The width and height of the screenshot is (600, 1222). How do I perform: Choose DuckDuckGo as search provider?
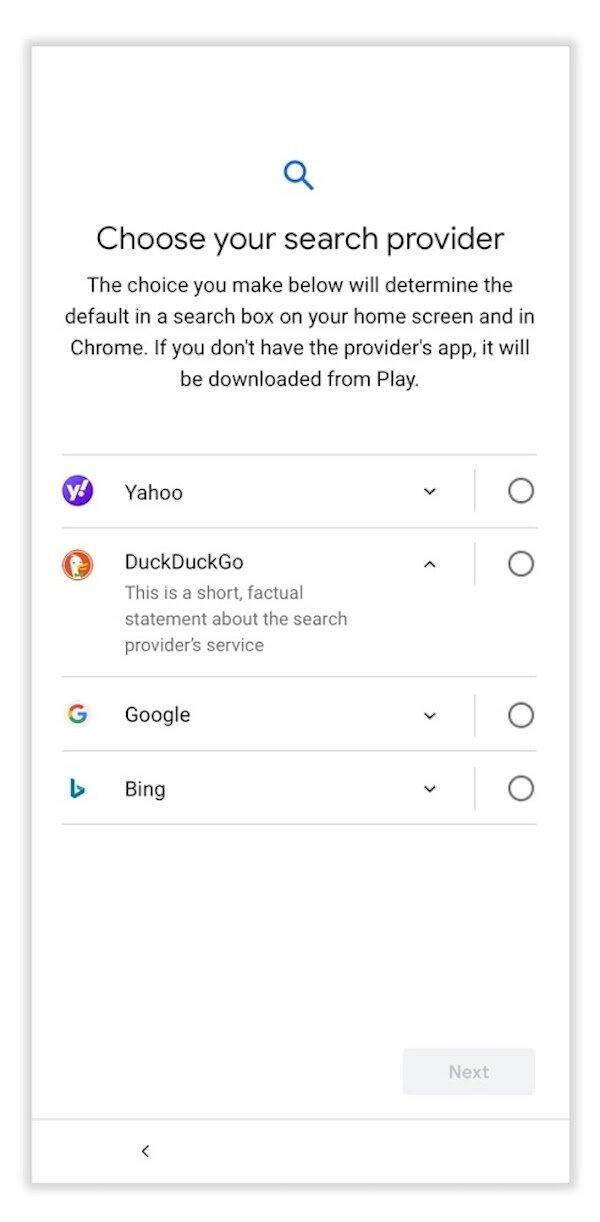pos(520,564)
